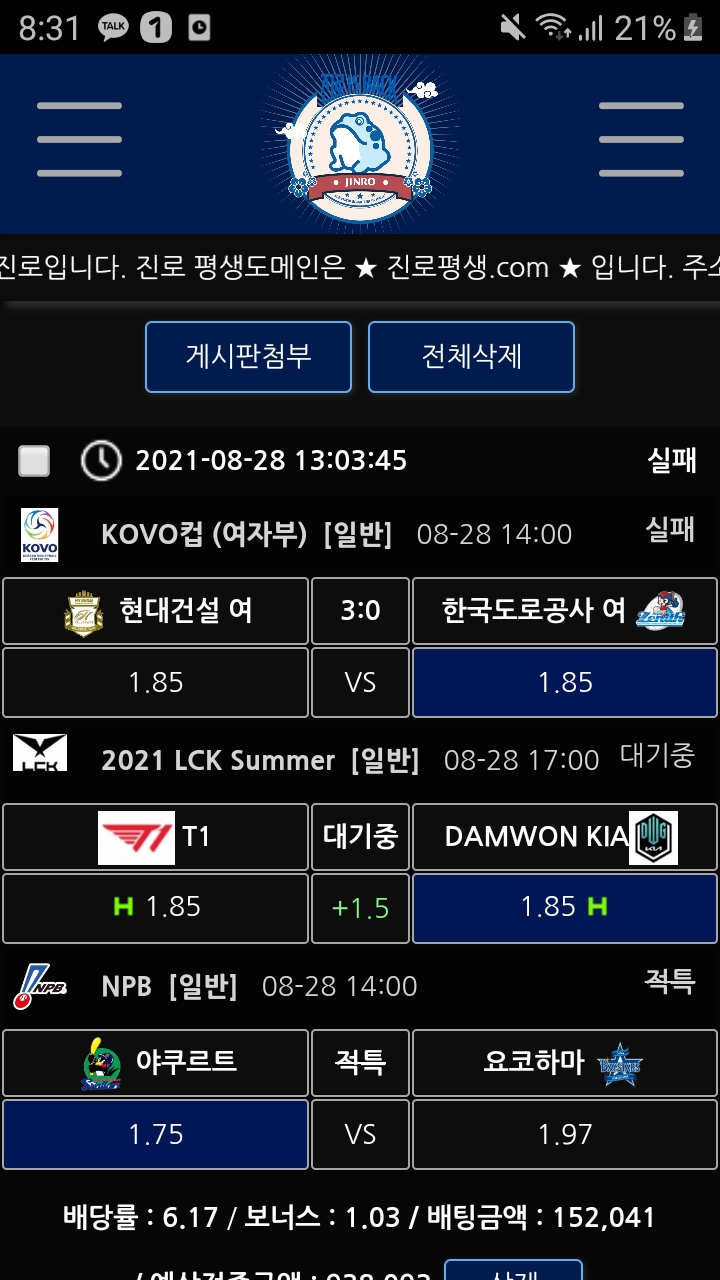Screen dimensions: 720x1280
Task: Check the box next to 2021-08-28 13:03:45
Action: pos(34,461)
